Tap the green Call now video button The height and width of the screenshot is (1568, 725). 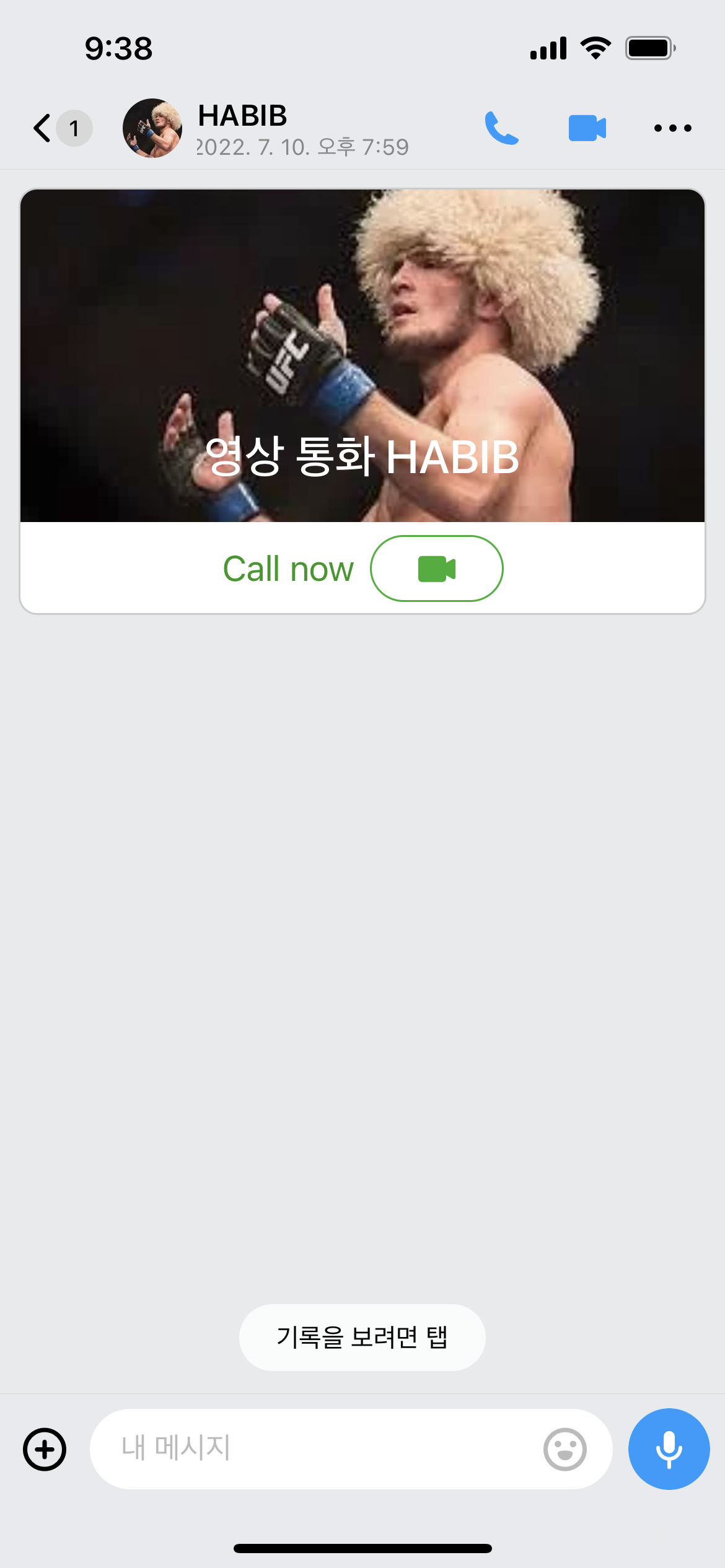[x=437, y=568]
